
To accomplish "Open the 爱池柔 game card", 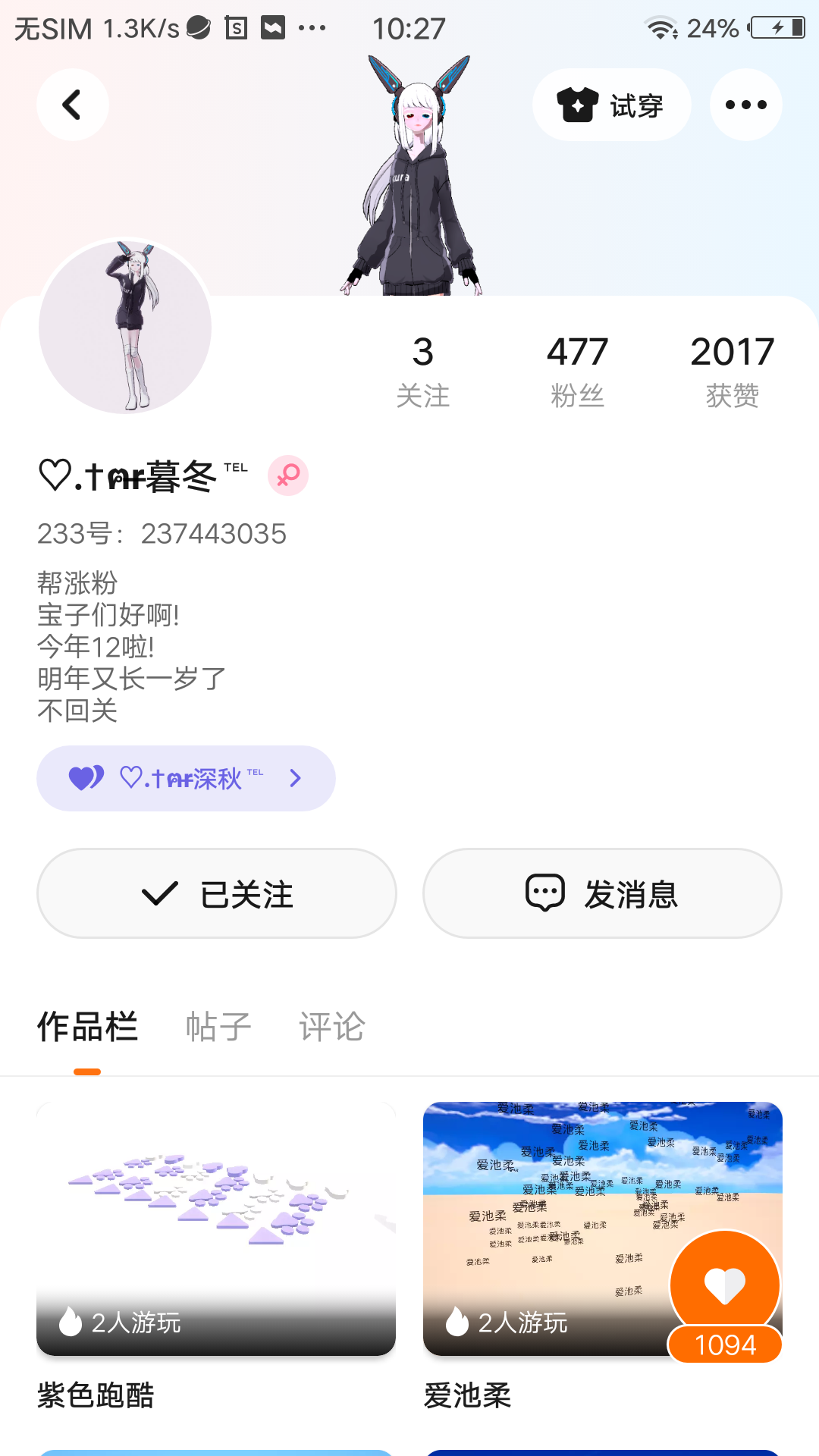I will click(546, 1213).
